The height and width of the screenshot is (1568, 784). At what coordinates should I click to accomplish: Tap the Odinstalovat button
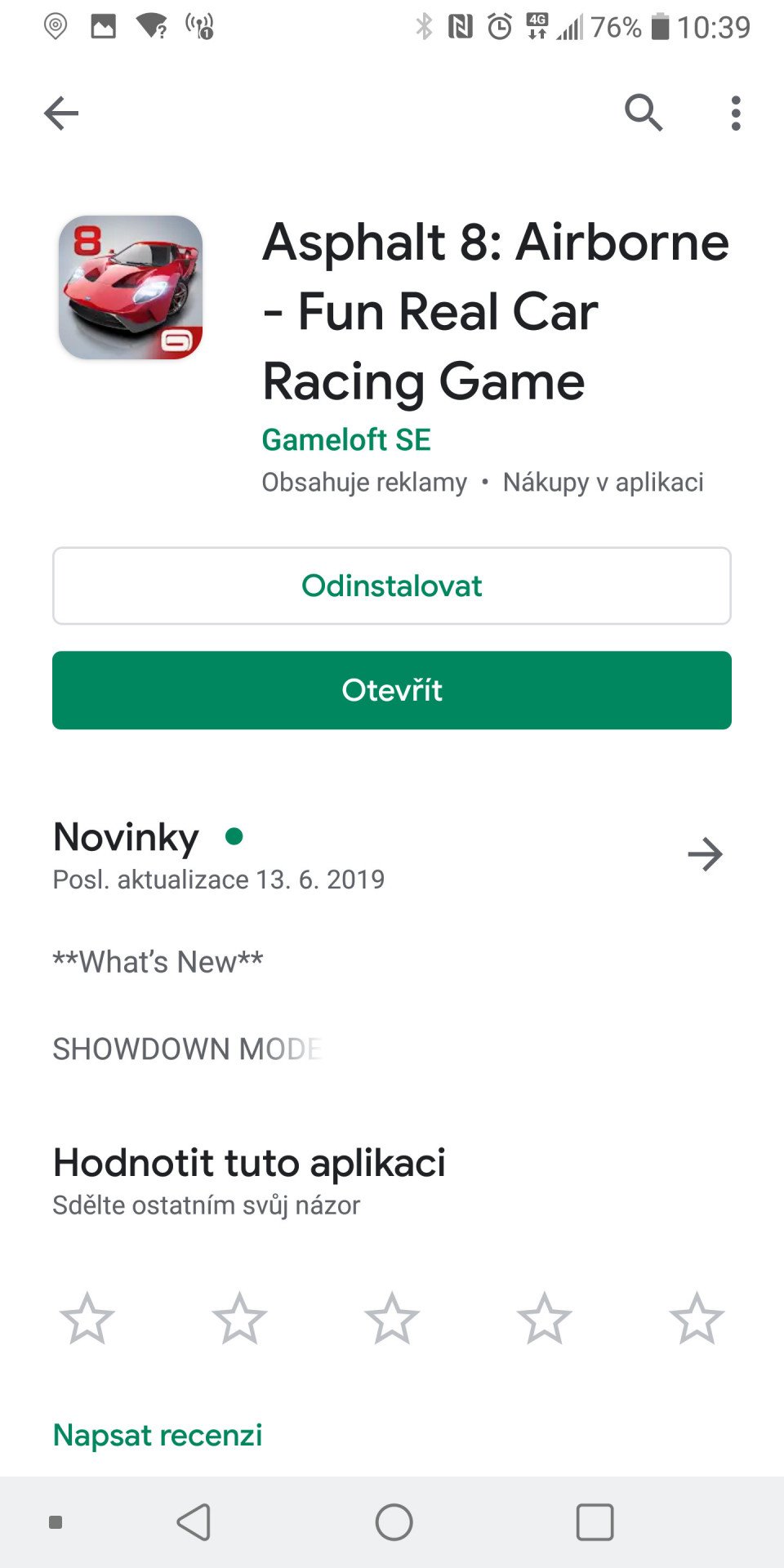pyautogui.click(x=392, y=586)
